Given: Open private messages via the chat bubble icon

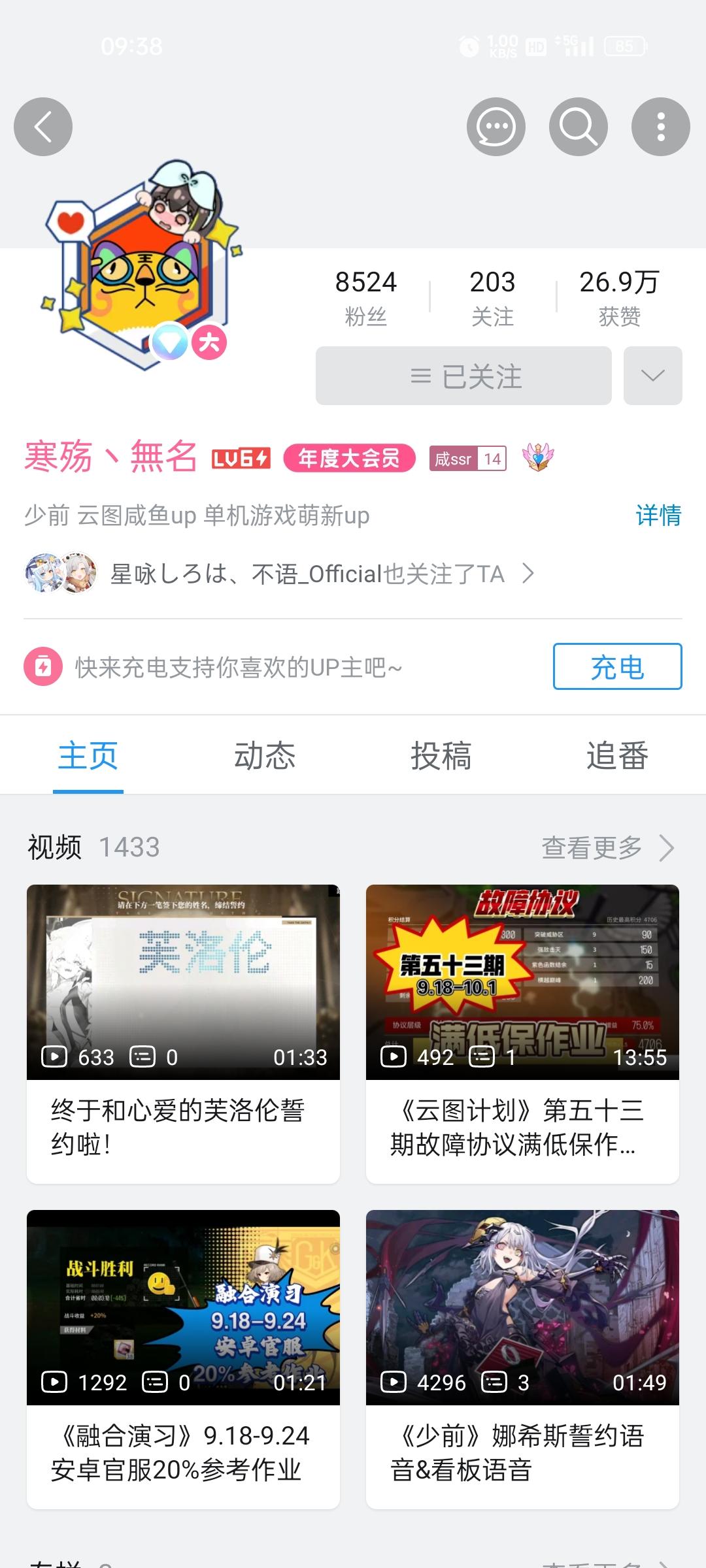Looking at the screenshot, I should [x=497, y=126].
